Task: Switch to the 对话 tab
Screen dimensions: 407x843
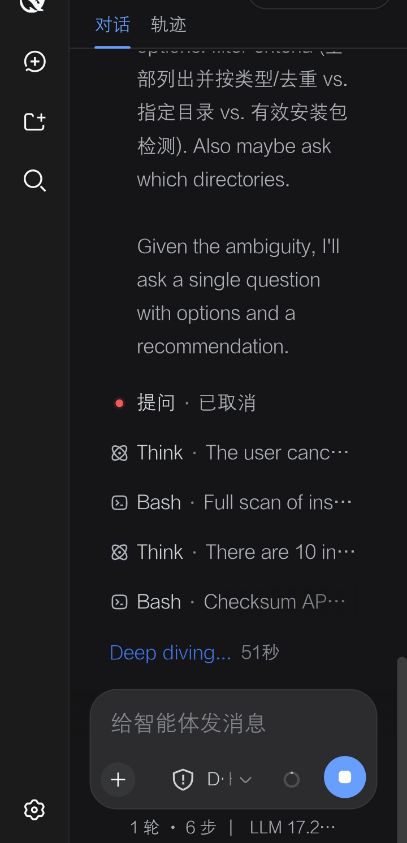Action: 112,25
